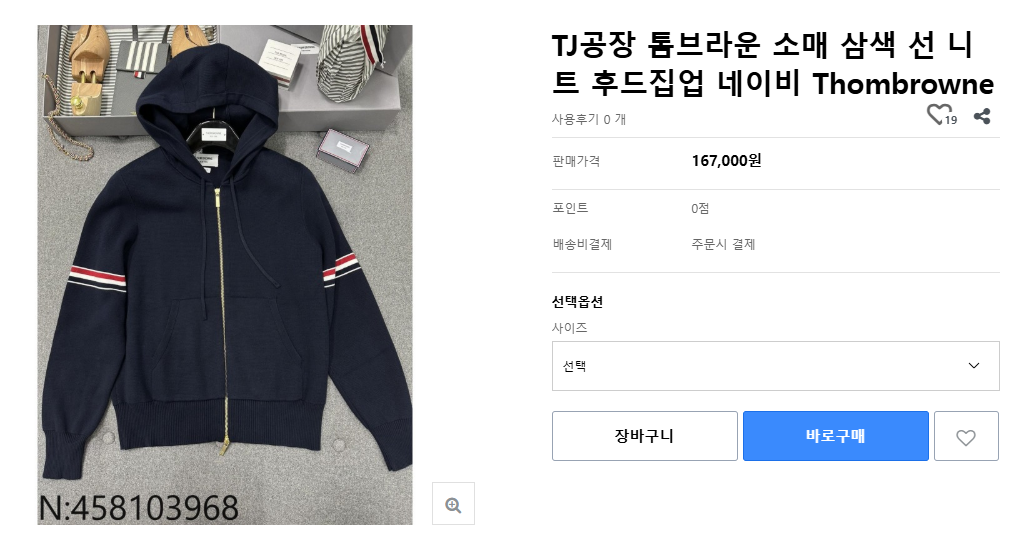Zoom the product image with magnifier icon
The height and width of the screenshot is (547, 1014).
(x=453, y=504)
